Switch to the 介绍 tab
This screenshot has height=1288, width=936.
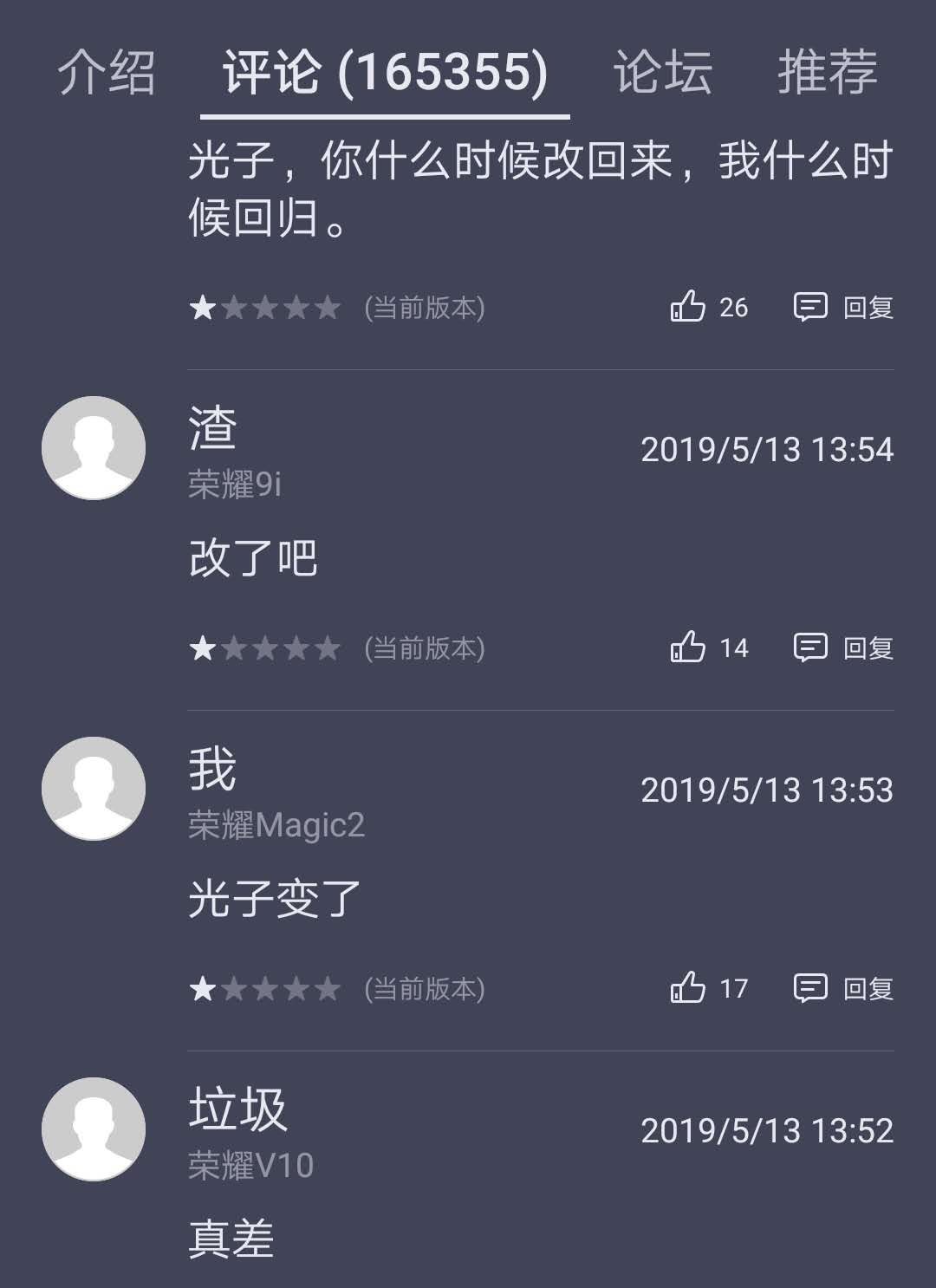(107, 72)
